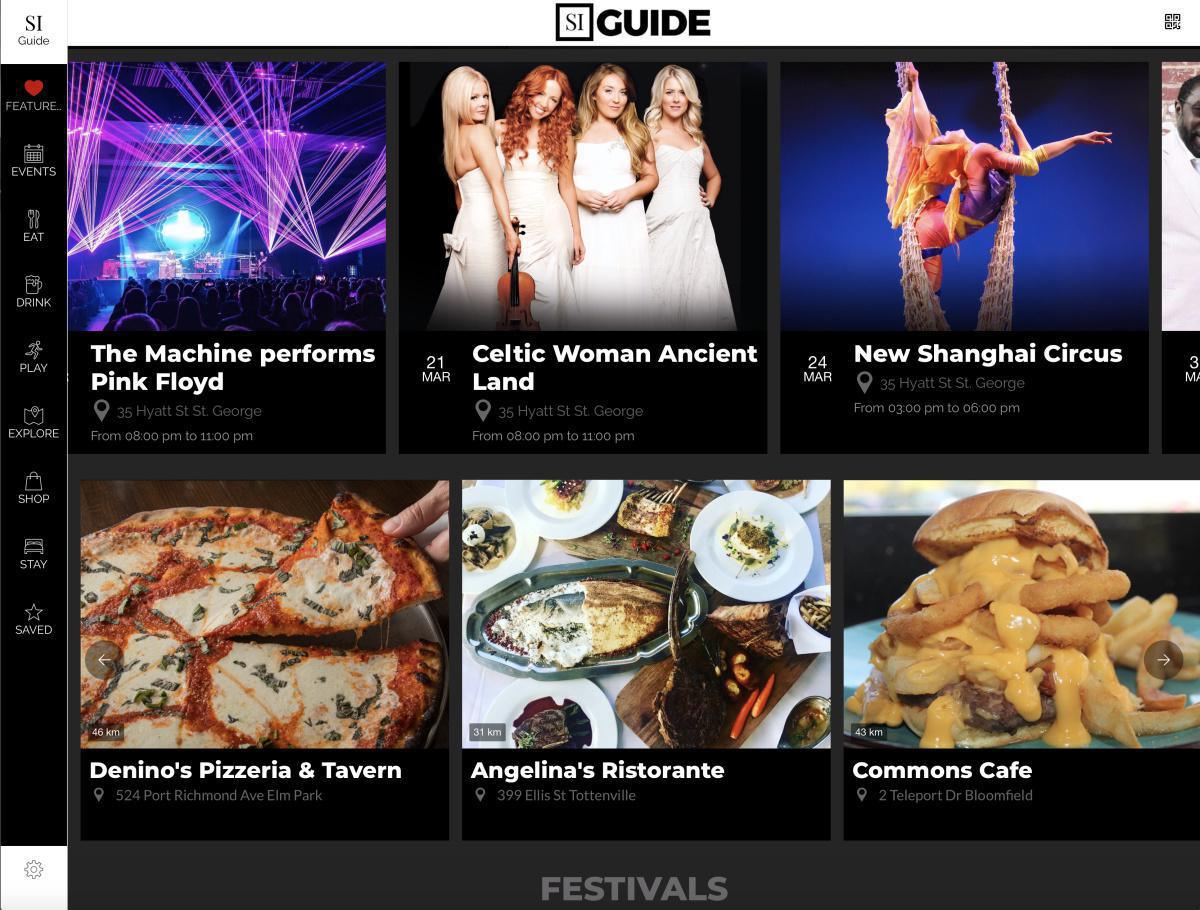The height and width of the screenshot is (910, 1200).
Task: View the Stay accommodations section
Action: tap(33, 554)
